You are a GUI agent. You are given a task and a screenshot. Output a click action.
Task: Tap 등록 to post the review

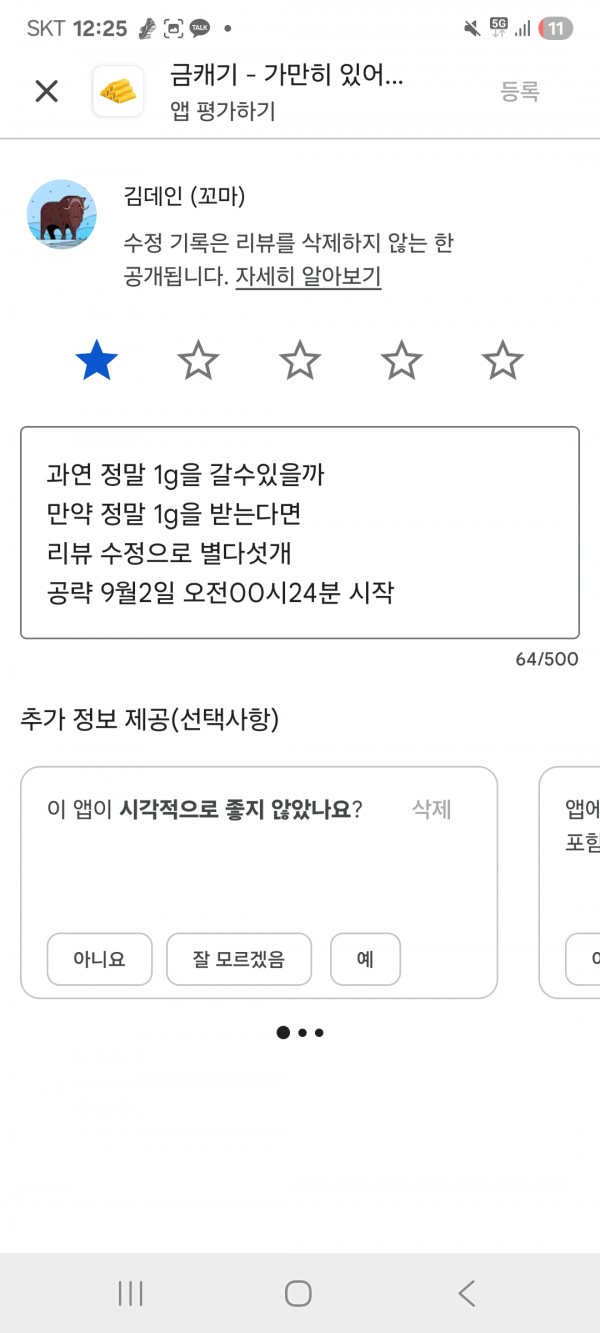[x=520, y=92]
